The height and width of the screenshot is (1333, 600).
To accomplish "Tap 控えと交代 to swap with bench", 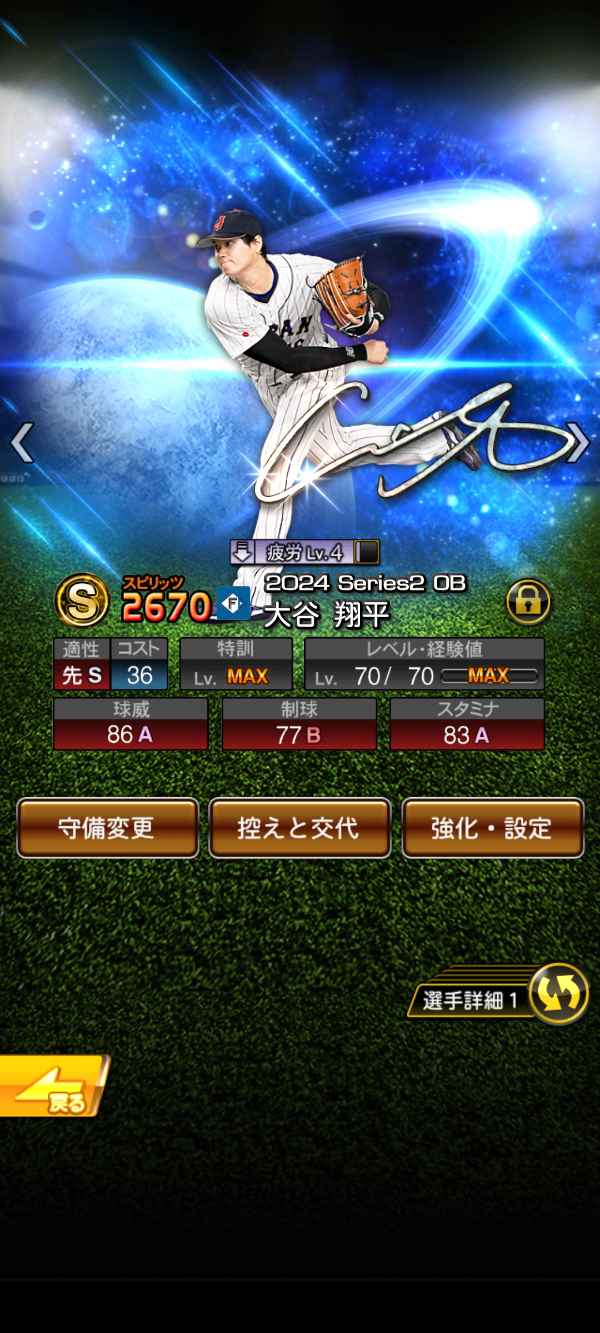I will (x=299, y=828).
